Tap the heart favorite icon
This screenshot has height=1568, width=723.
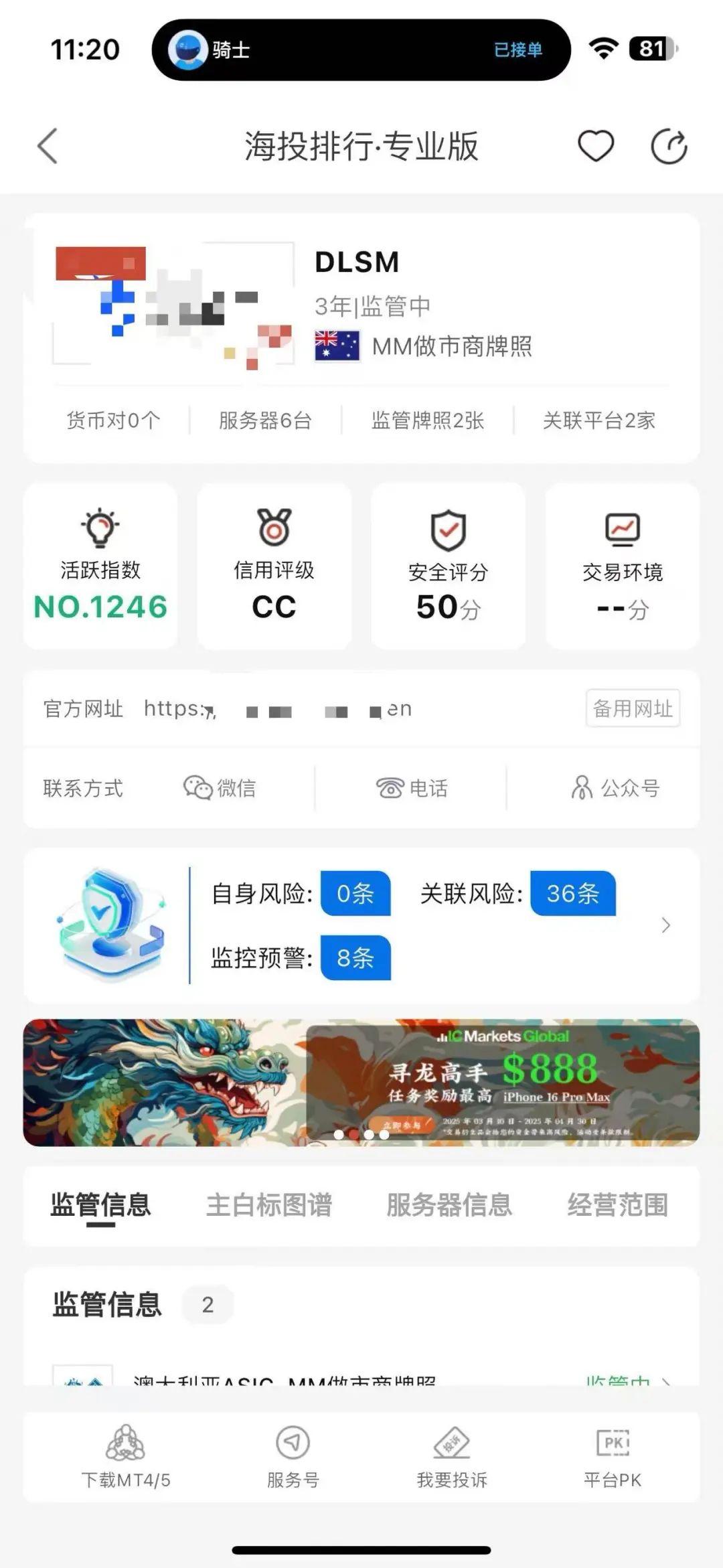point(596,145)
